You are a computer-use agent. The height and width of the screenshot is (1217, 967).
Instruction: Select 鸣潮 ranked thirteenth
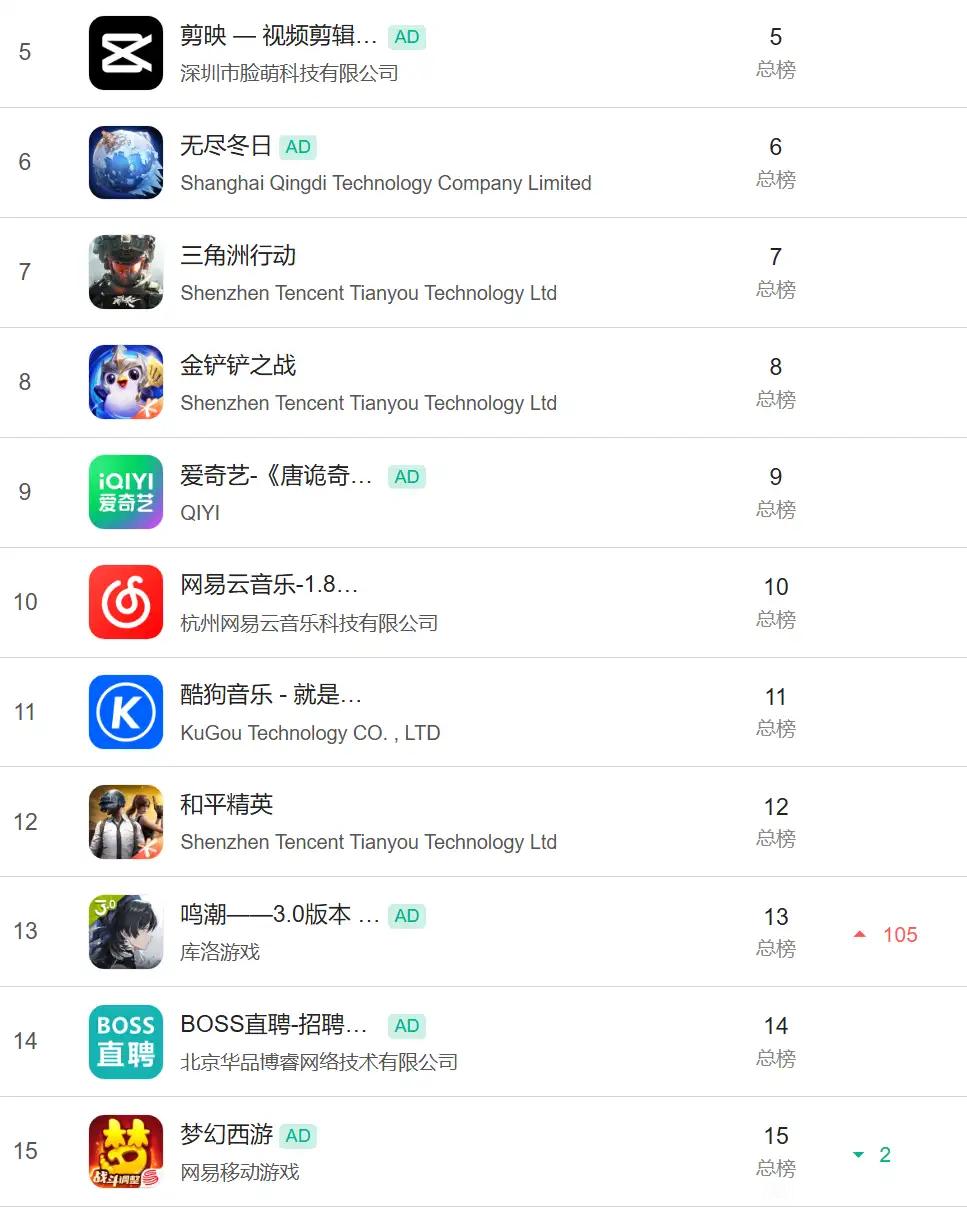(x=483, y=932)
